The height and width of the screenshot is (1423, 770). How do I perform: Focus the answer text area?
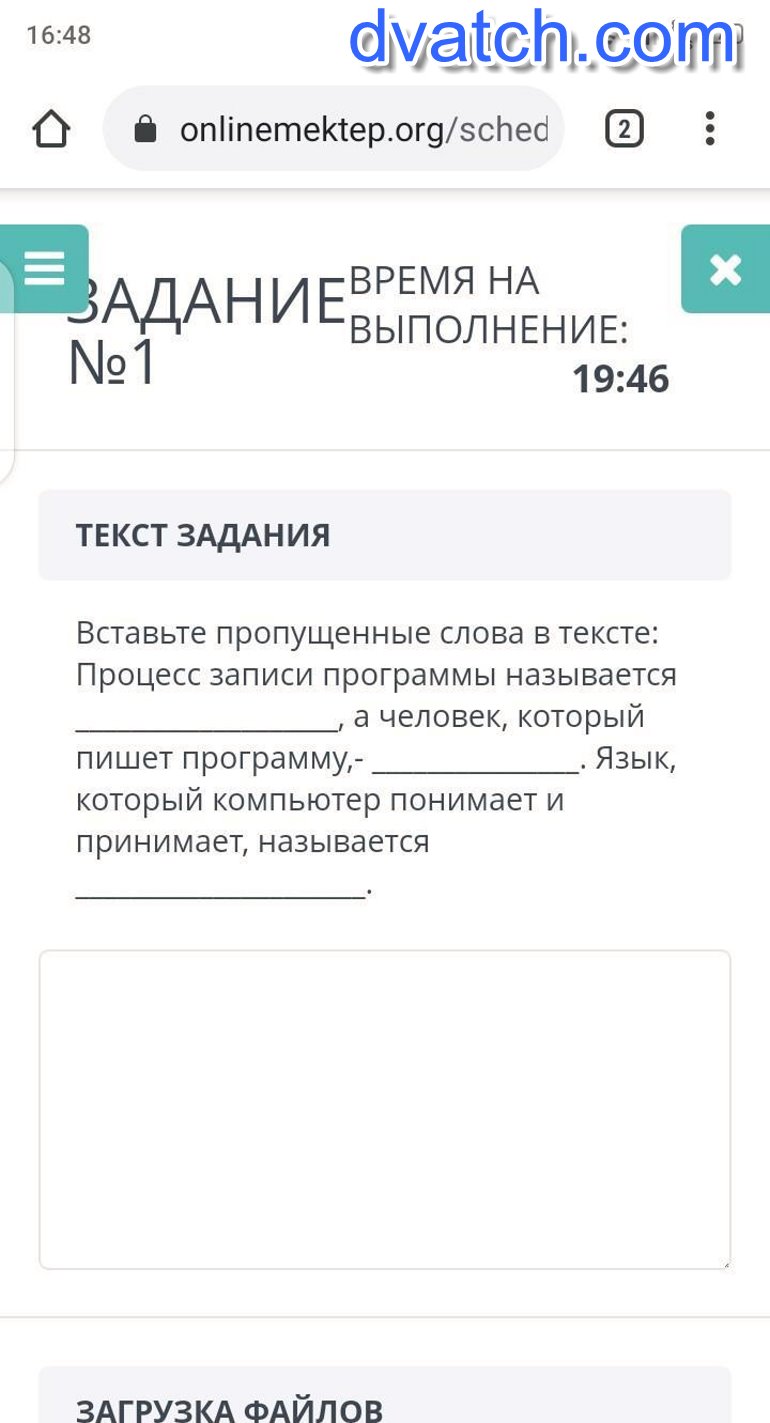385,1109
